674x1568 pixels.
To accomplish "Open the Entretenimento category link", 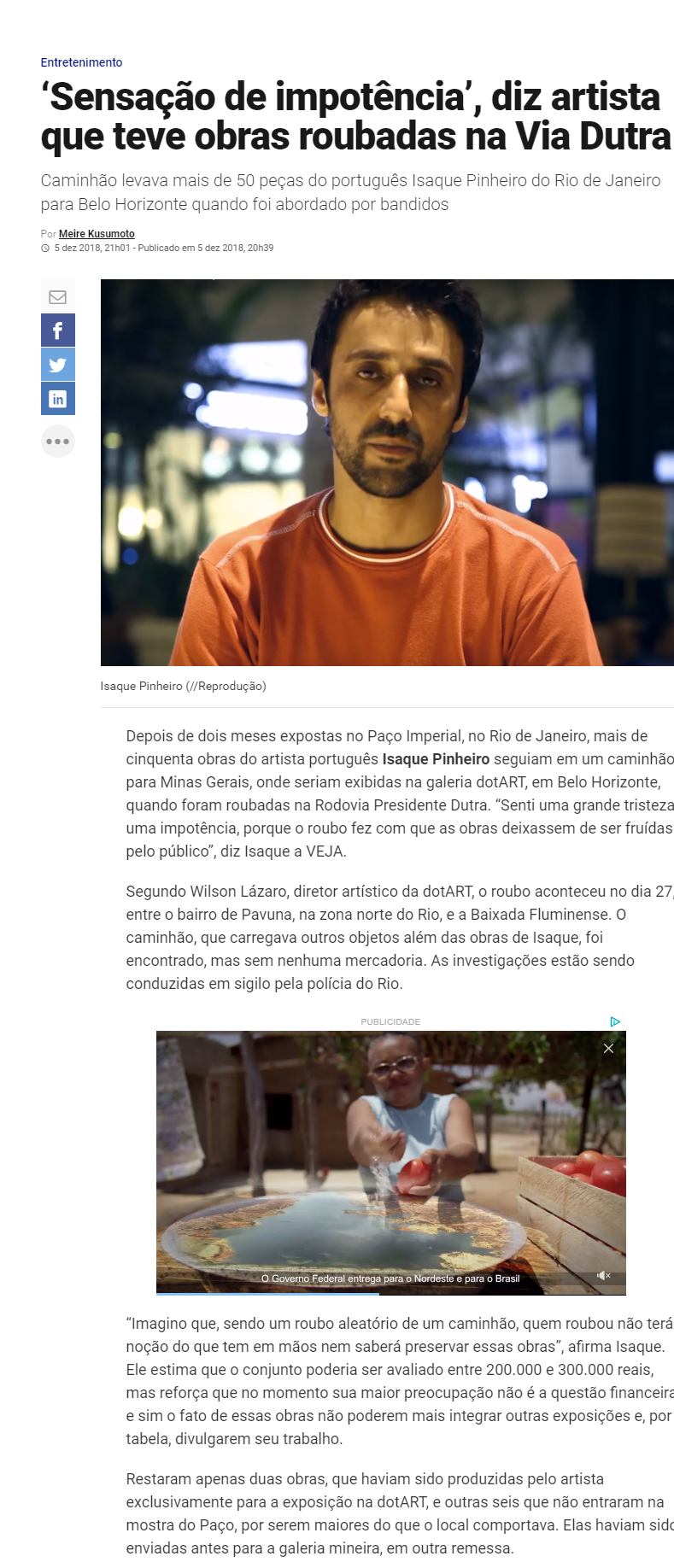I will click(81, 62).
